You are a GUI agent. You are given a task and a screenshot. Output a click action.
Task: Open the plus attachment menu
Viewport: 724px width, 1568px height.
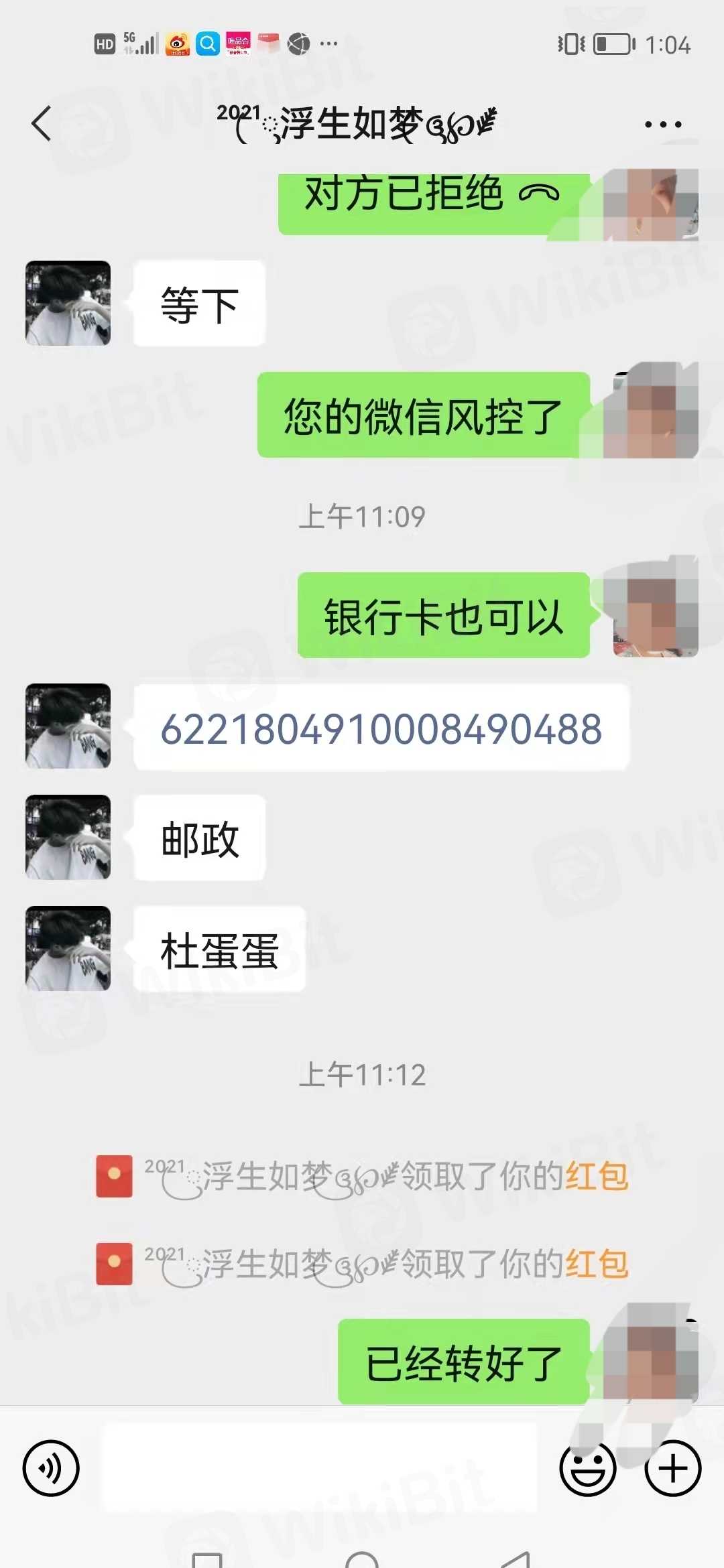[x=673, y=1467]
